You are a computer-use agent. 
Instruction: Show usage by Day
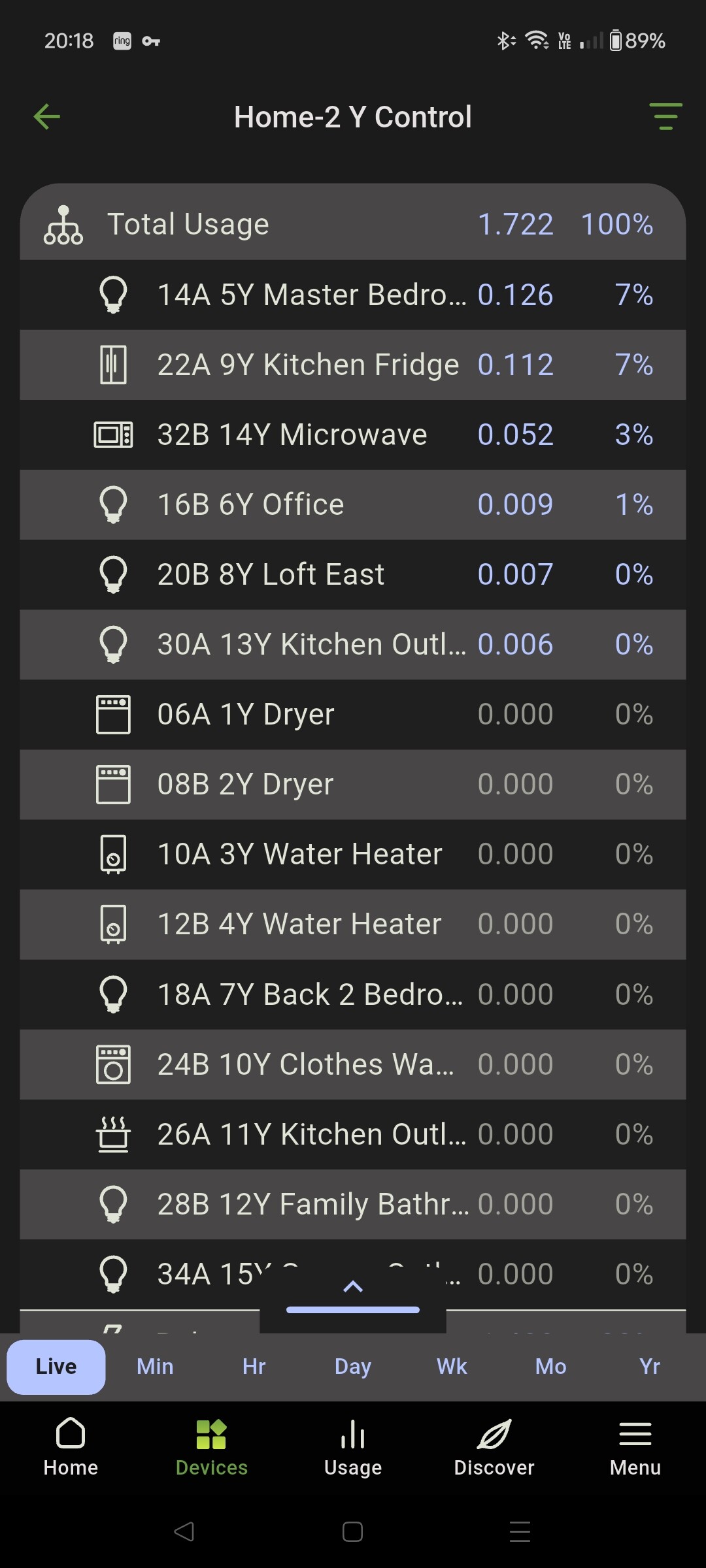point(353,1366)
